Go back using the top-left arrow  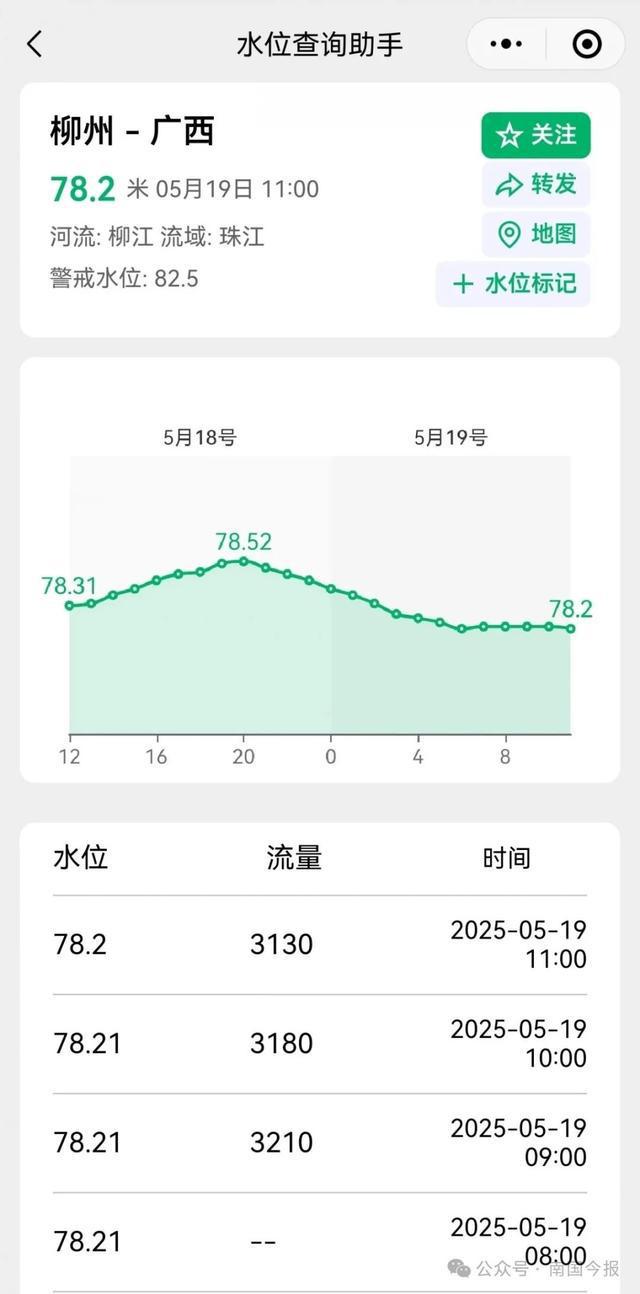click(x=35, y=44)
